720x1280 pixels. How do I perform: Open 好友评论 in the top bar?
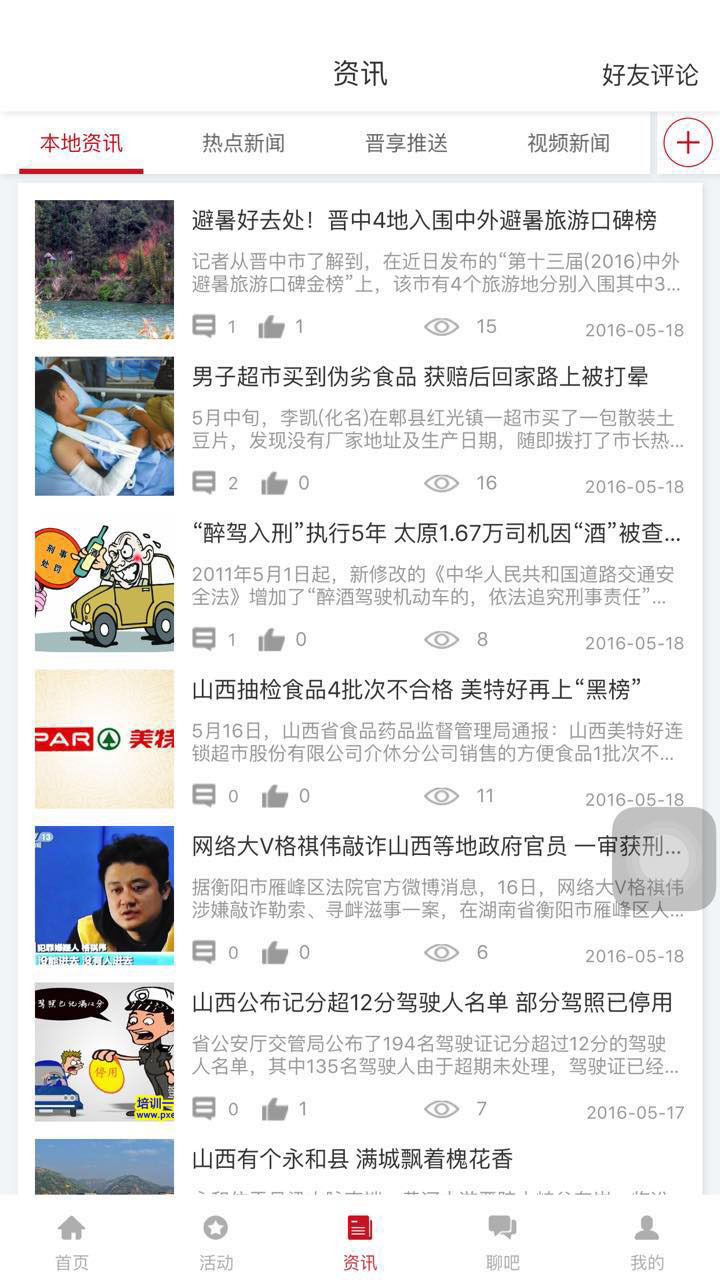click(x=649, y=75)
